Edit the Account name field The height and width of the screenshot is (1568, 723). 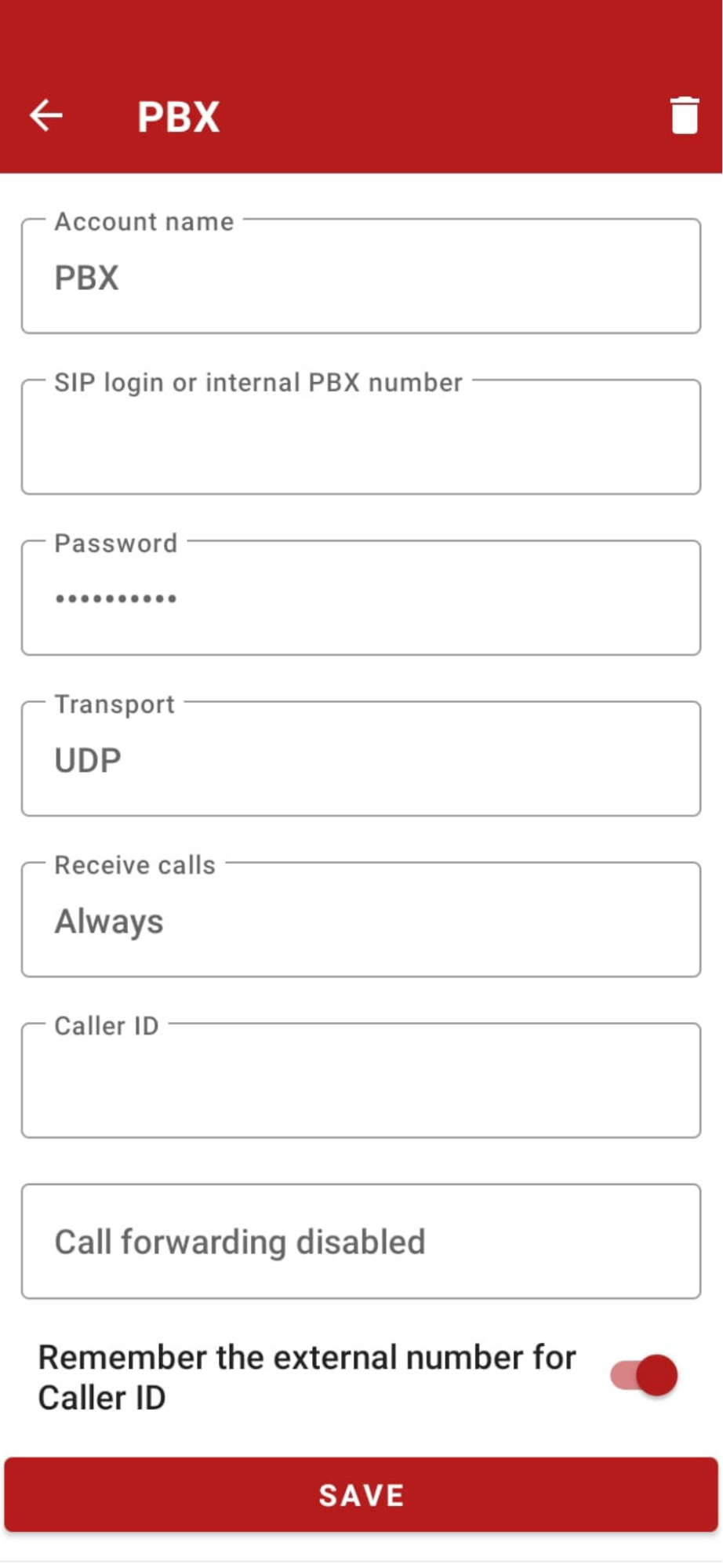[x=361, y=276]
